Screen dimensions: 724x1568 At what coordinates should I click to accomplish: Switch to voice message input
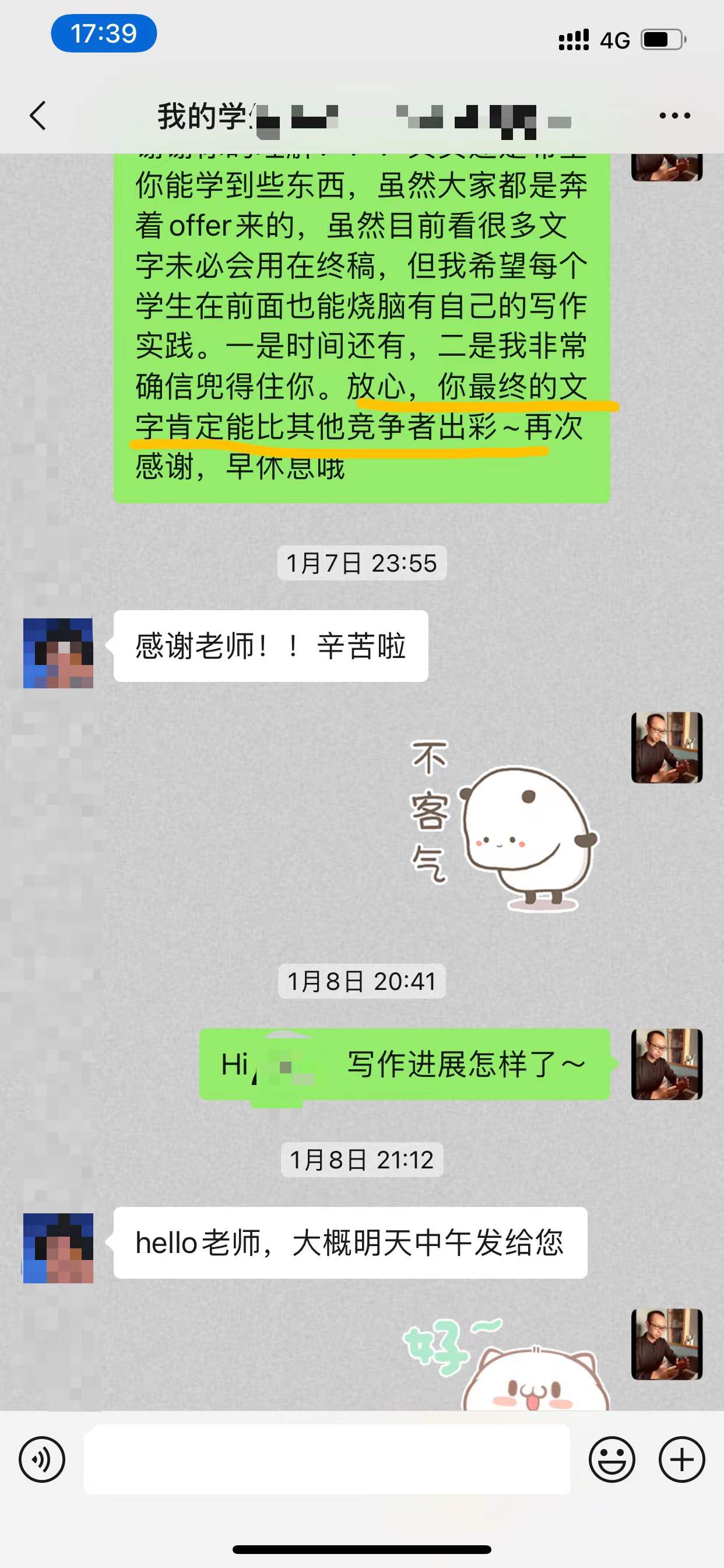(x=41, y=1459)
